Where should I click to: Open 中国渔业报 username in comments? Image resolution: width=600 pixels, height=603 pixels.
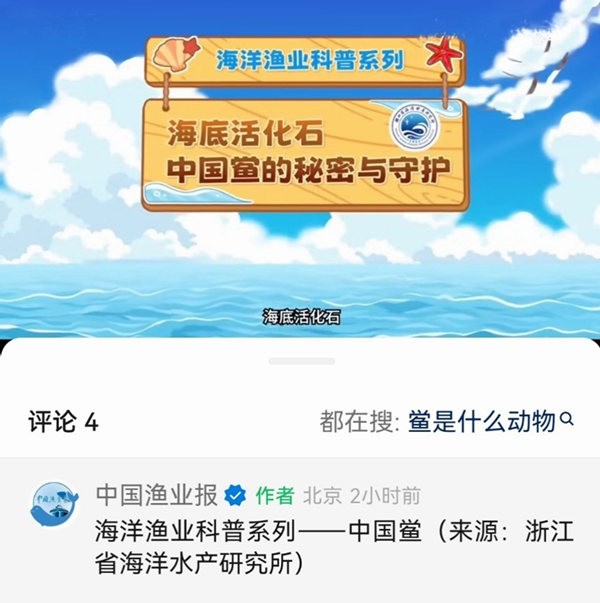coord(157,495)
